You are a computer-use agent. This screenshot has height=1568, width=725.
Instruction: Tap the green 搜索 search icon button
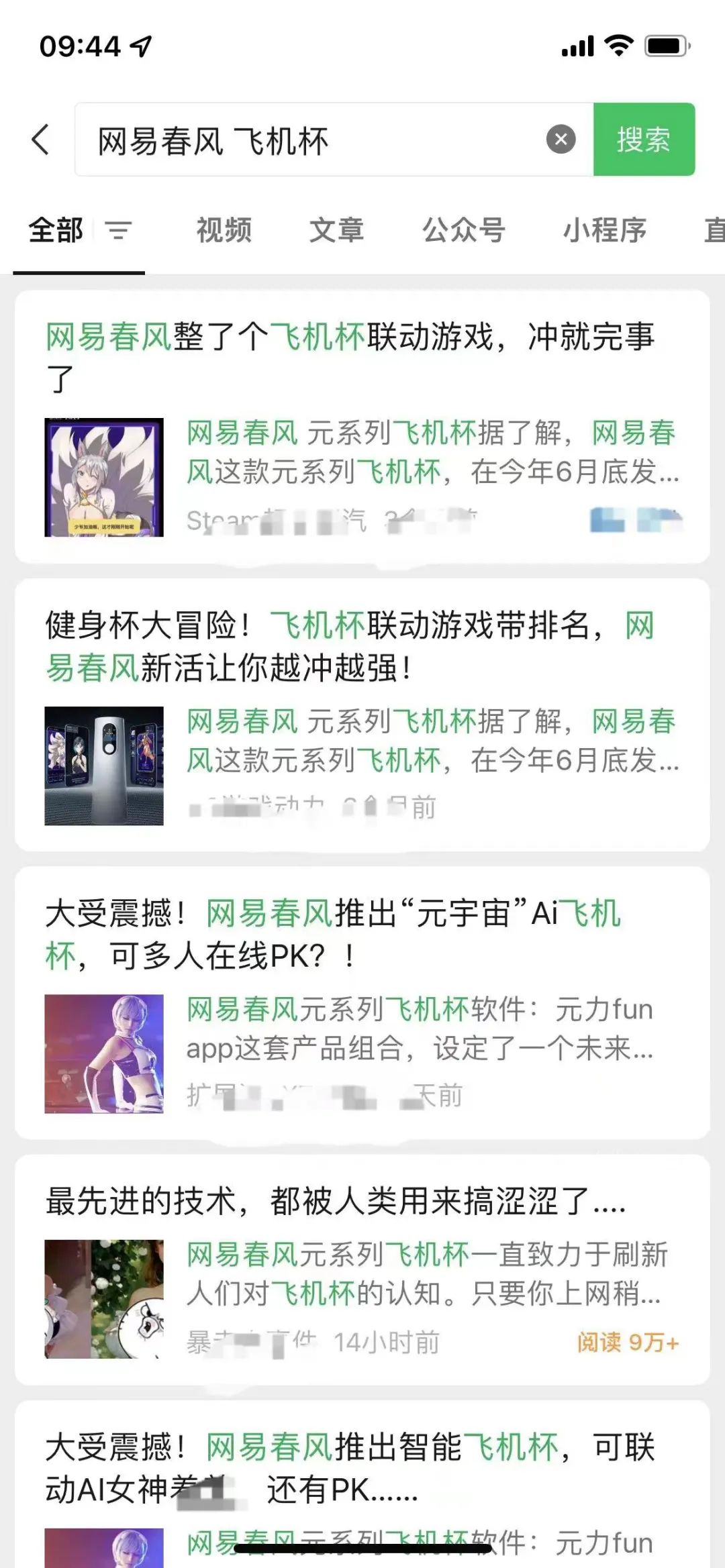coord(643,140)
